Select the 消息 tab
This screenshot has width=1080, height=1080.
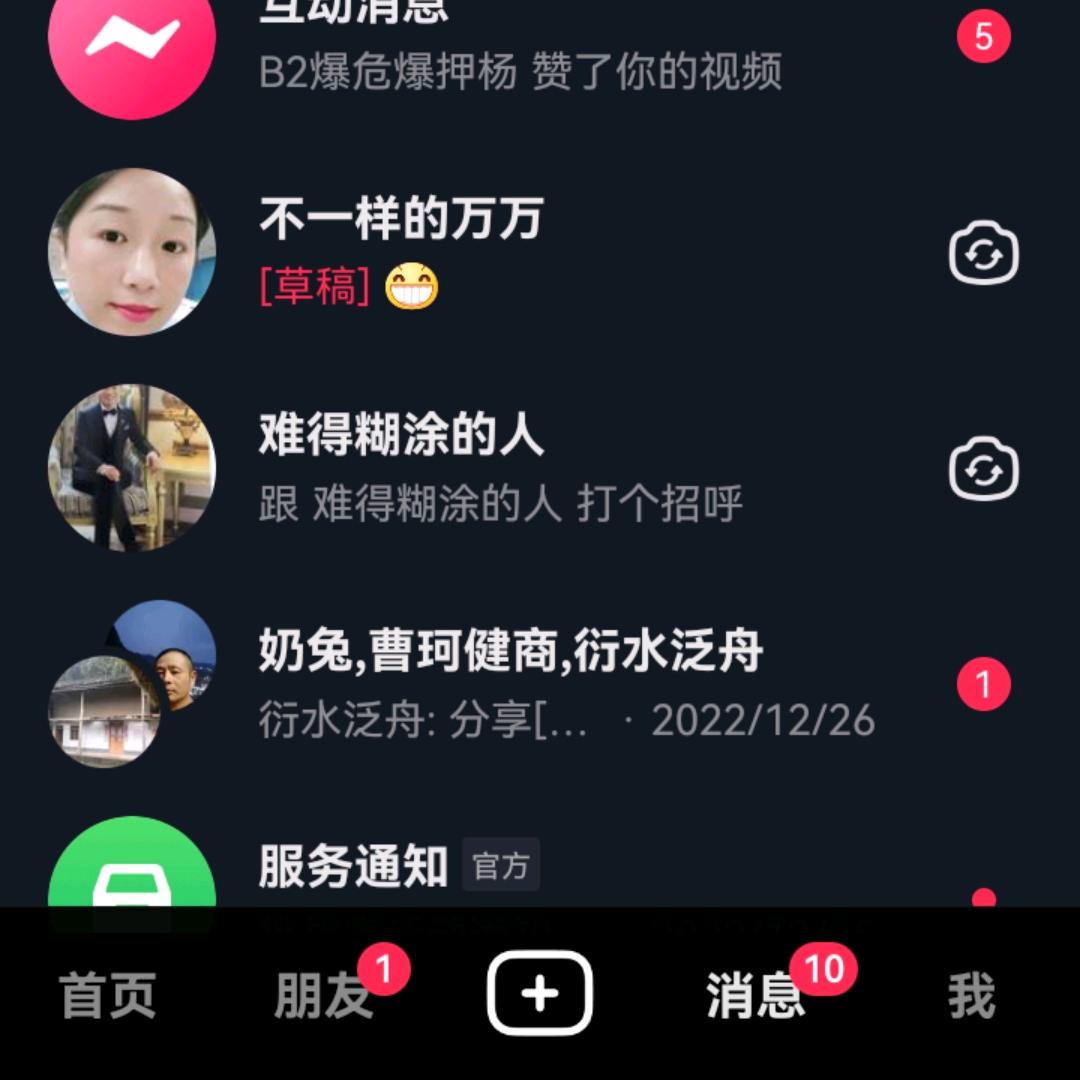pos(755,995)
